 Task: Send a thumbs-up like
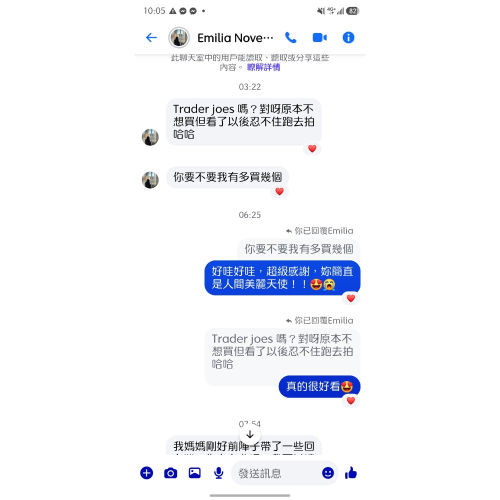pyautogui.click(x=351, y=473)
